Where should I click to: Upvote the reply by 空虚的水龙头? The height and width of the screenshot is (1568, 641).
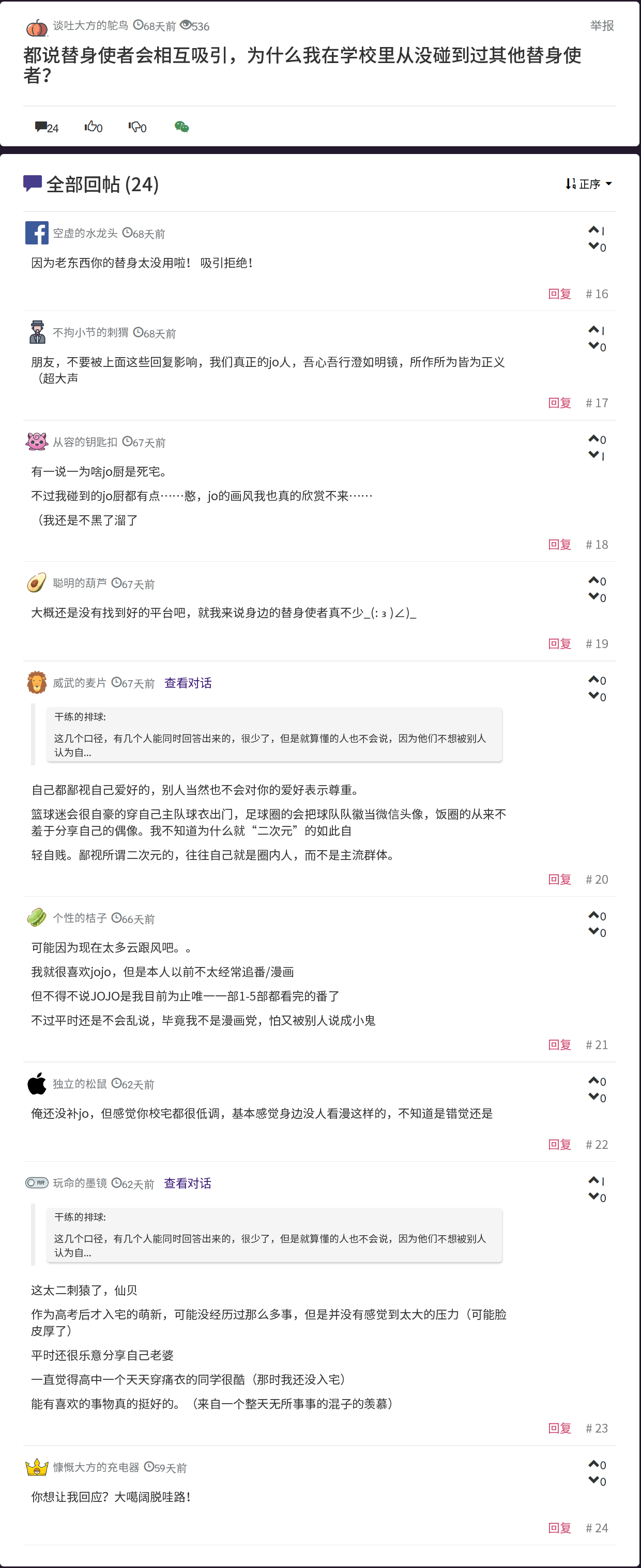(x=593, y=229)
